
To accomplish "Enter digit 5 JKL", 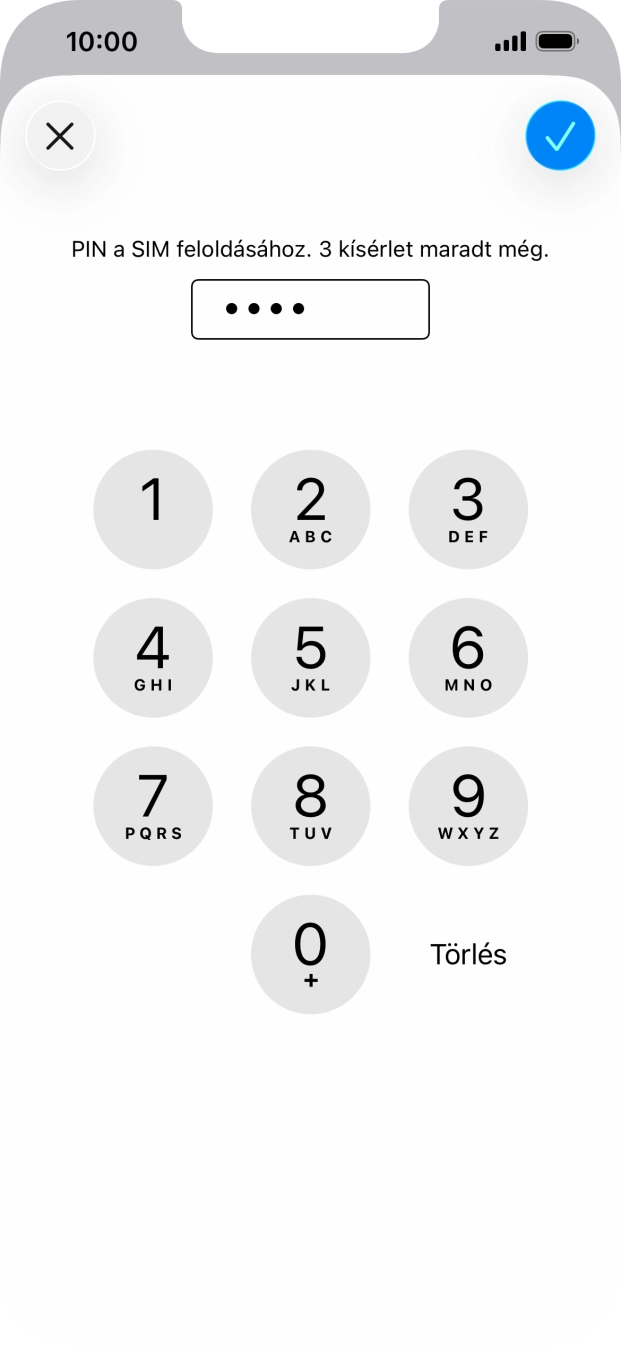I will click(310, 657).
